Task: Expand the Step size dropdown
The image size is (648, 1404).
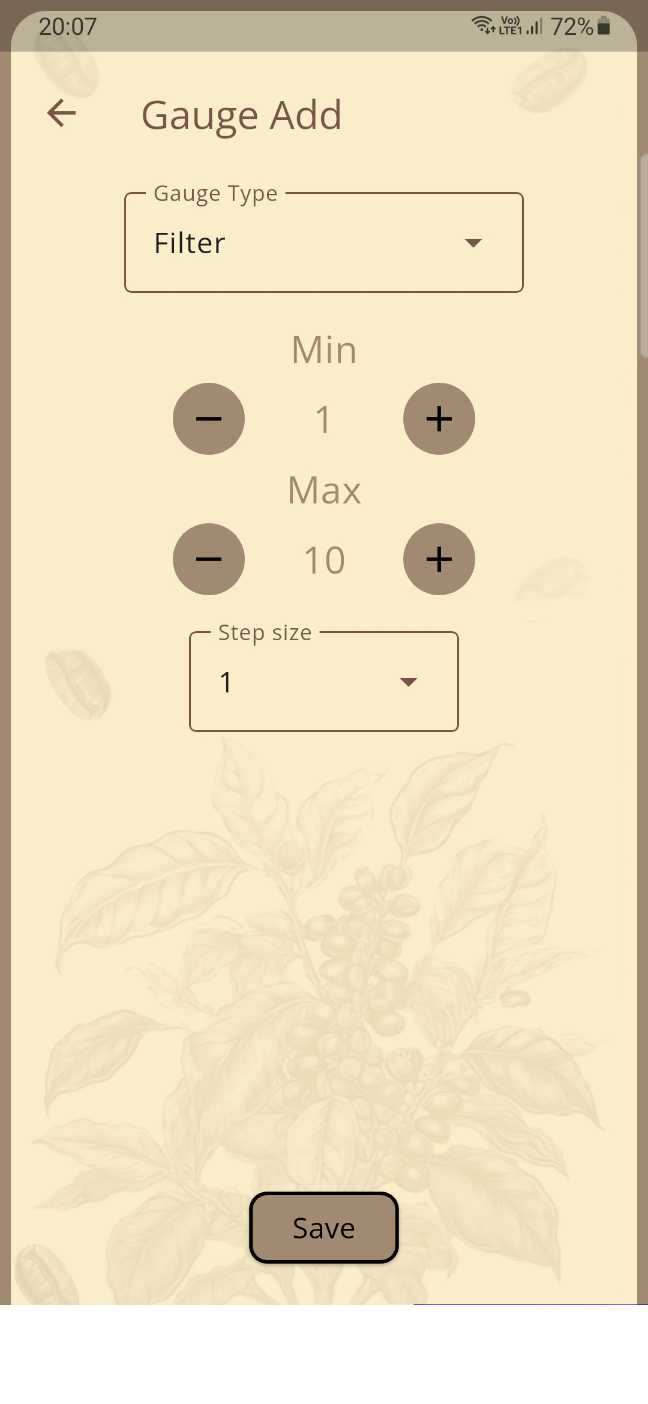Action: point(323,682)
